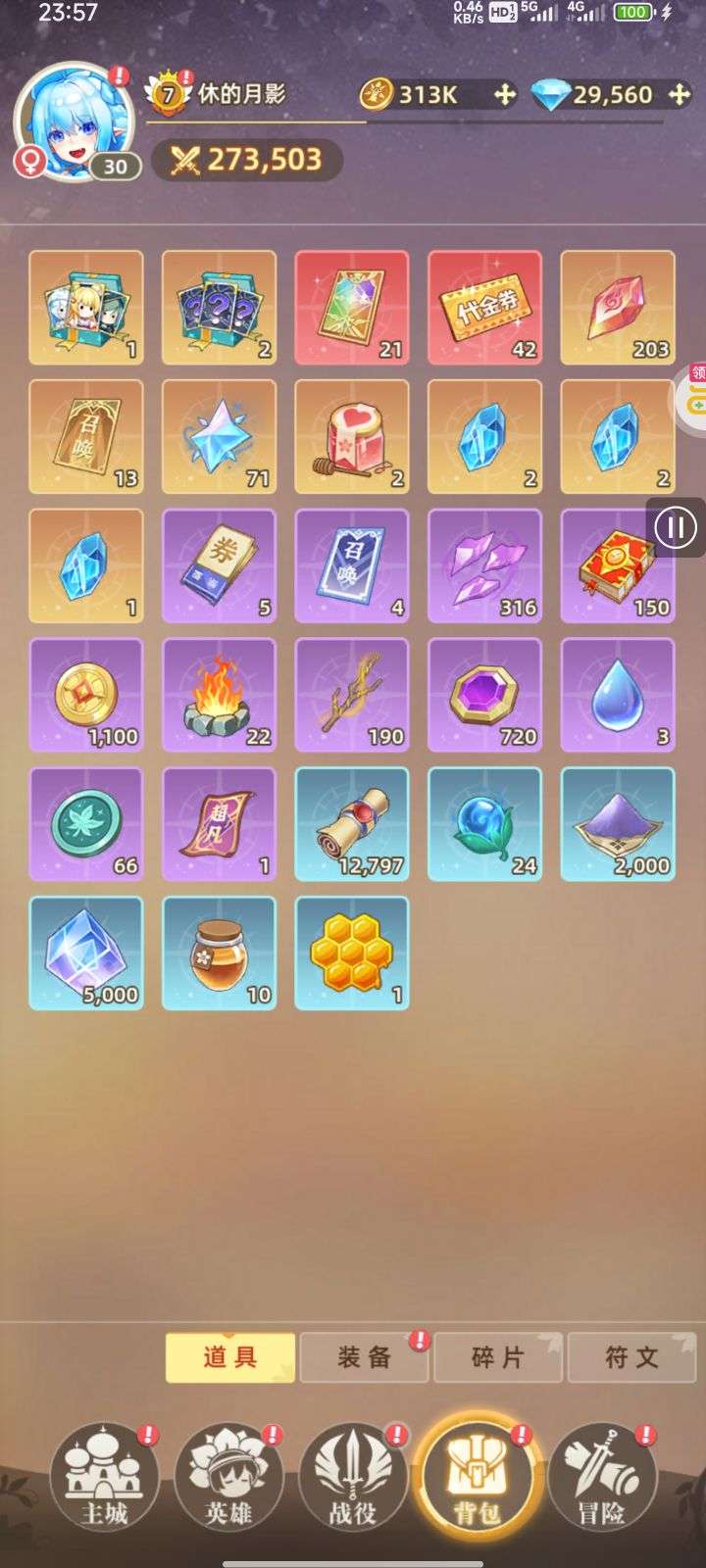Switch to the 碎片 fragments tab
706x1568 pixels.
point(498,1357)
